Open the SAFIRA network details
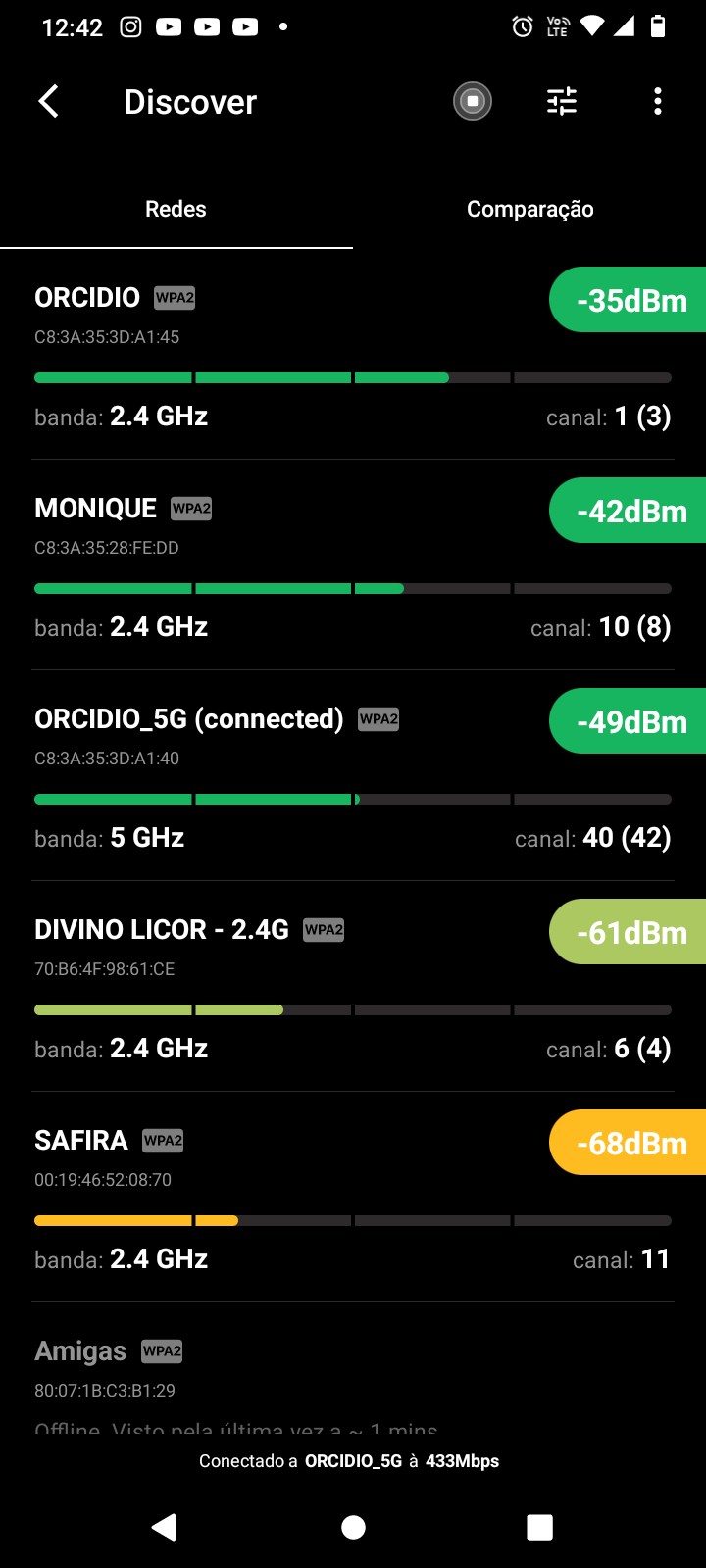 point(294,1200)
